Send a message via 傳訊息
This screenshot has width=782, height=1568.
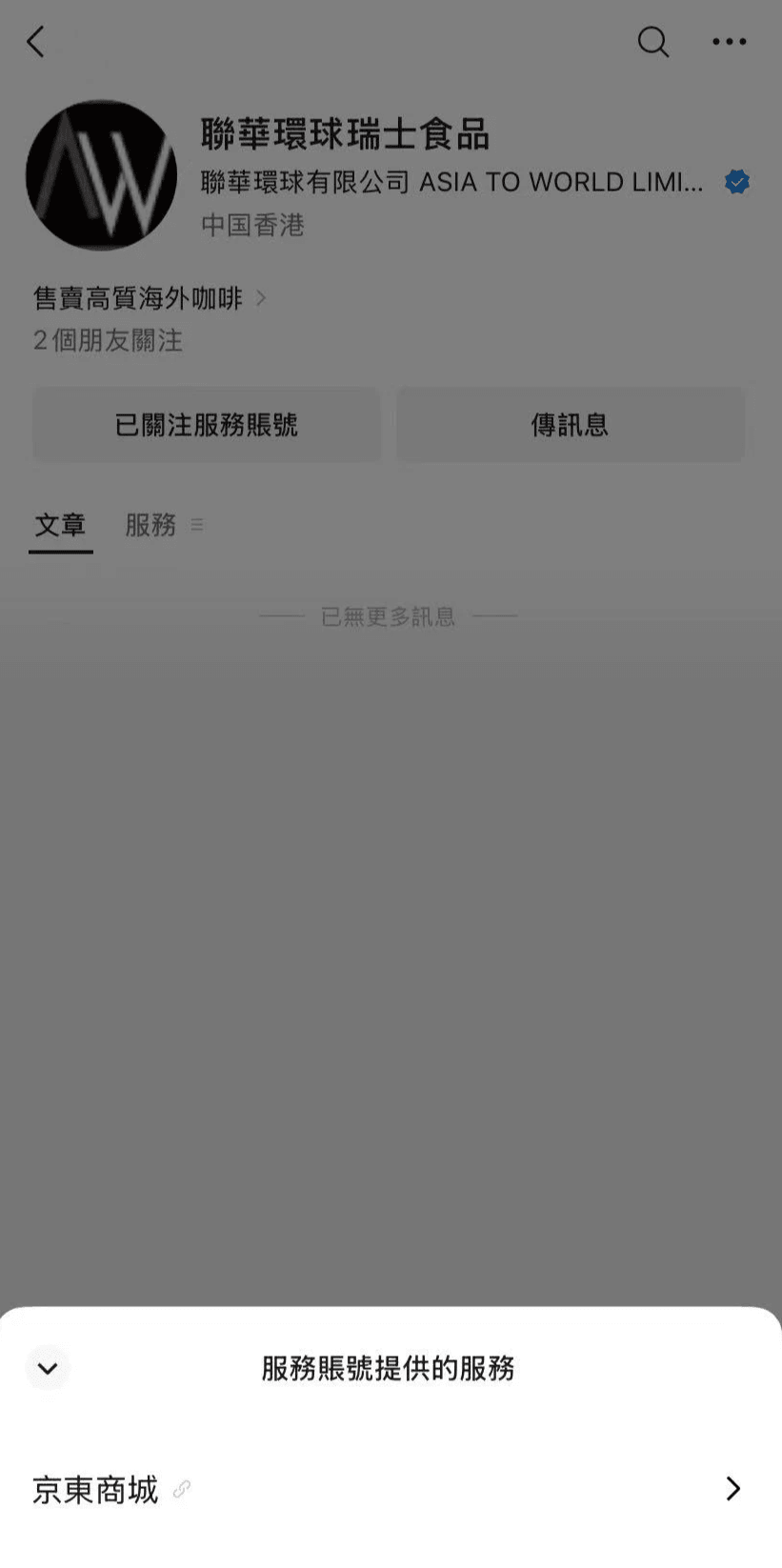click(570, 425)
